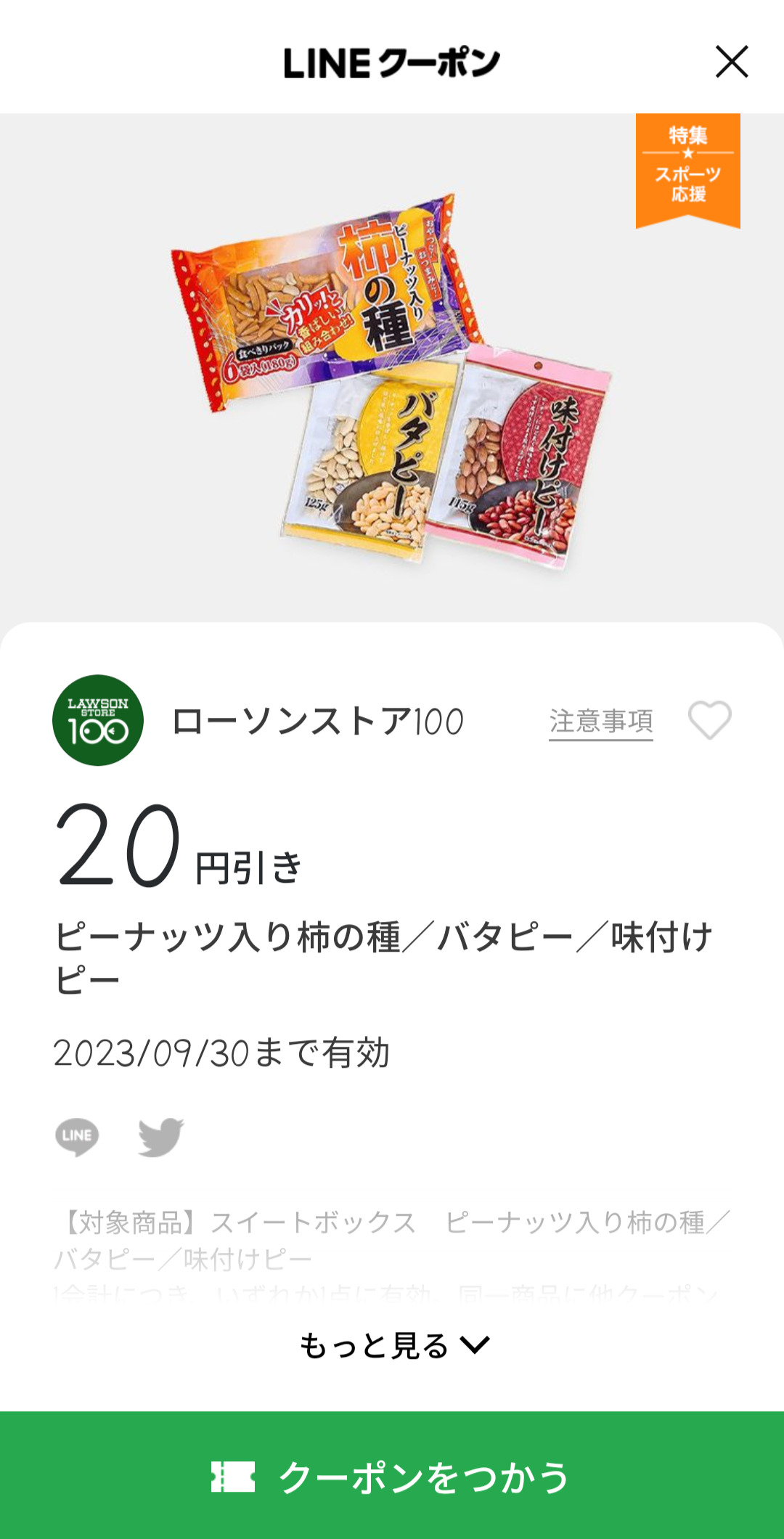Screen dimensions: 784x1539
Task: Favorite this coupon with the heart icon
Action: pos(709,720)
